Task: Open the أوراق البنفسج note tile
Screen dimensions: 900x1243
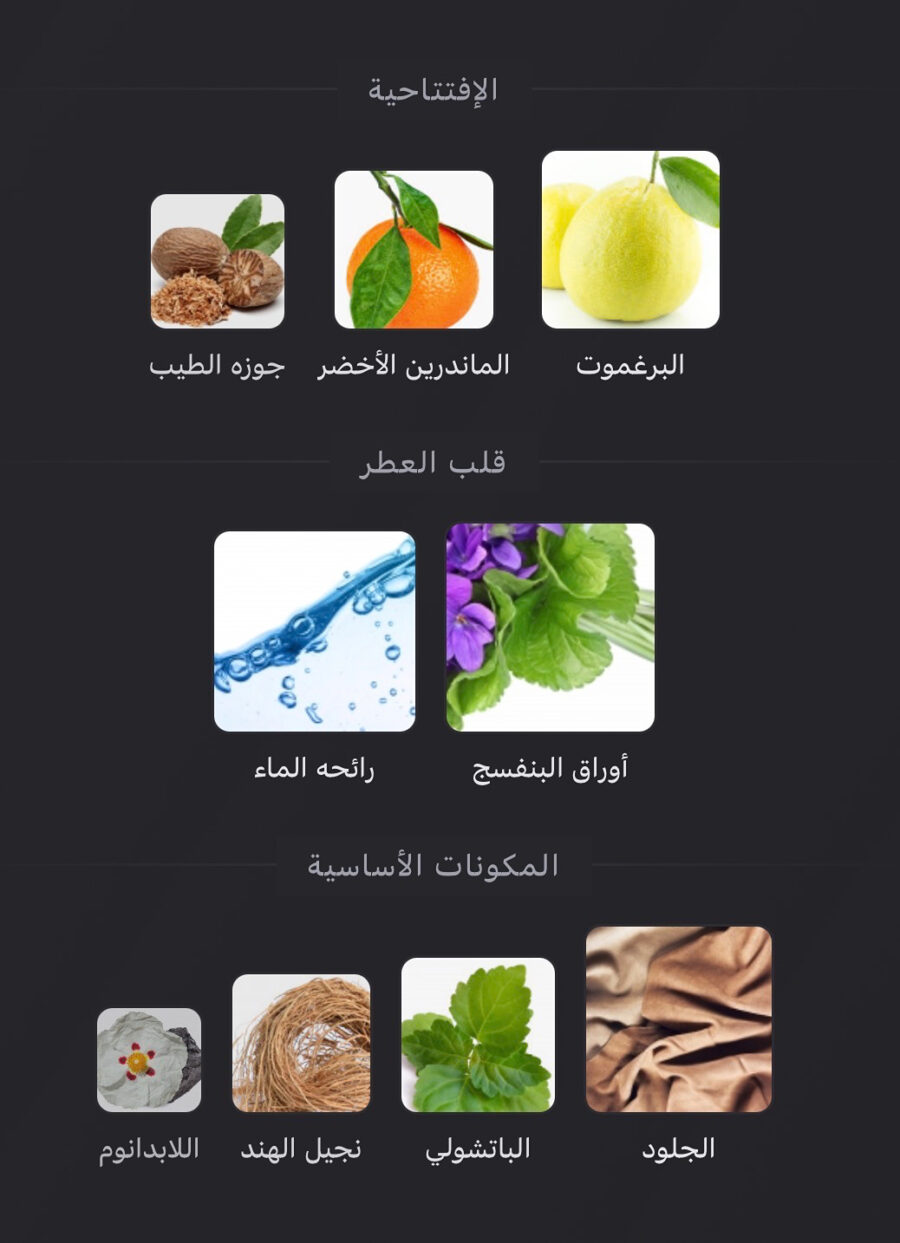Action: pos(550,627)
